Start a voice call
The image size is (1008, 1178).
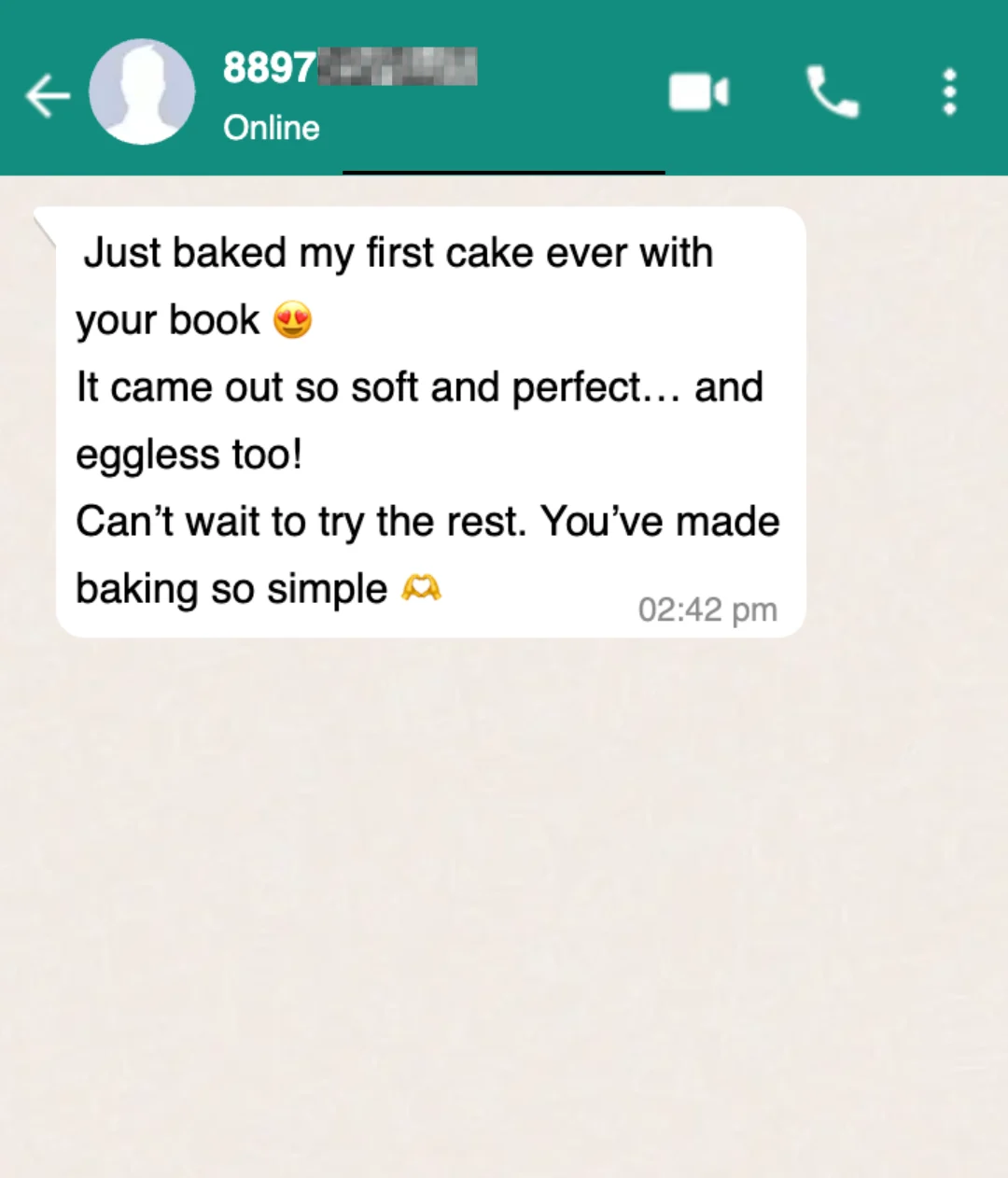click(832, 91)
